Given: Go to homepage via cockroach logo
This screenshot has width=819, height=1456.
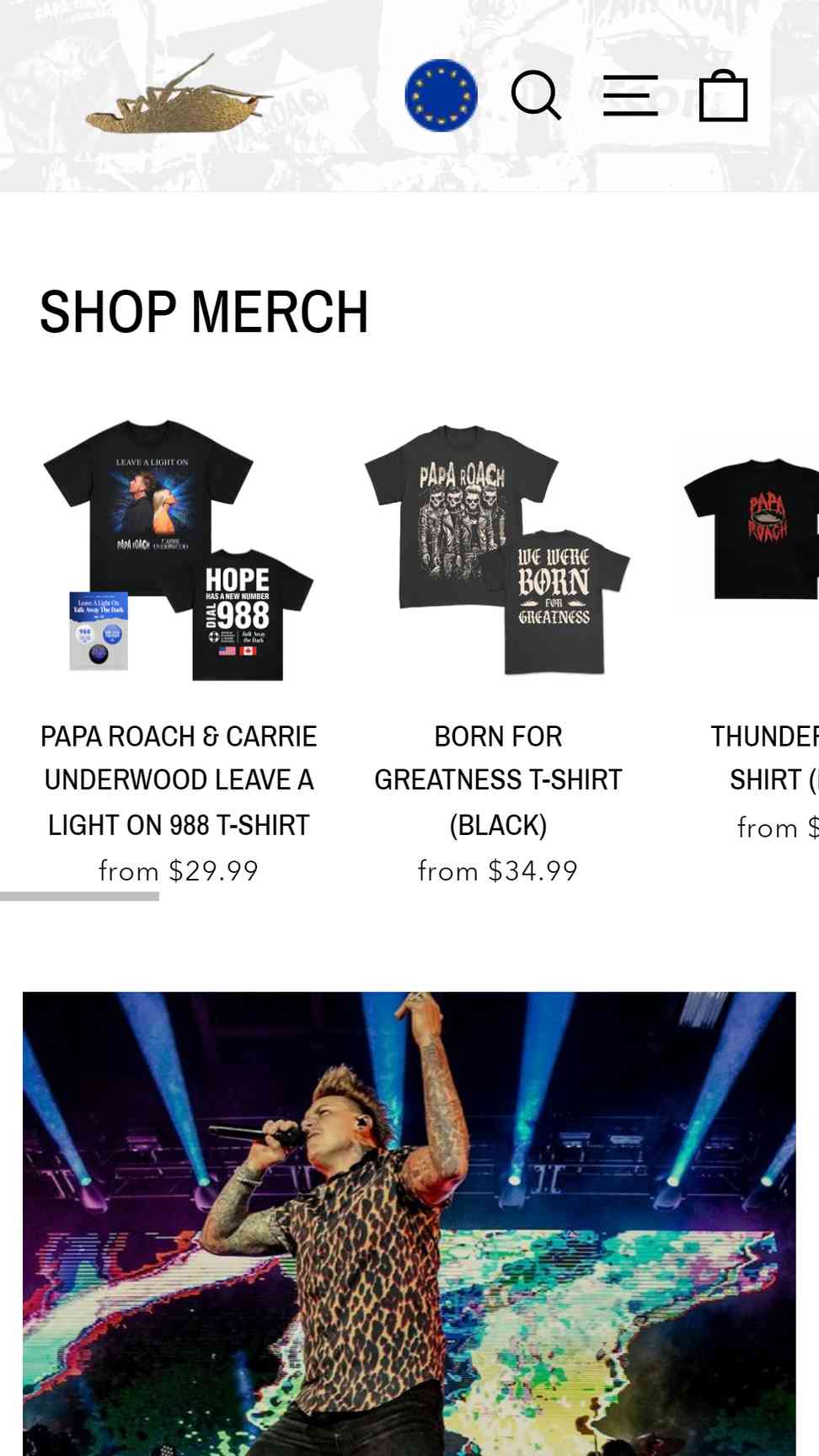Looking at the screenshot, I should 179,95.
